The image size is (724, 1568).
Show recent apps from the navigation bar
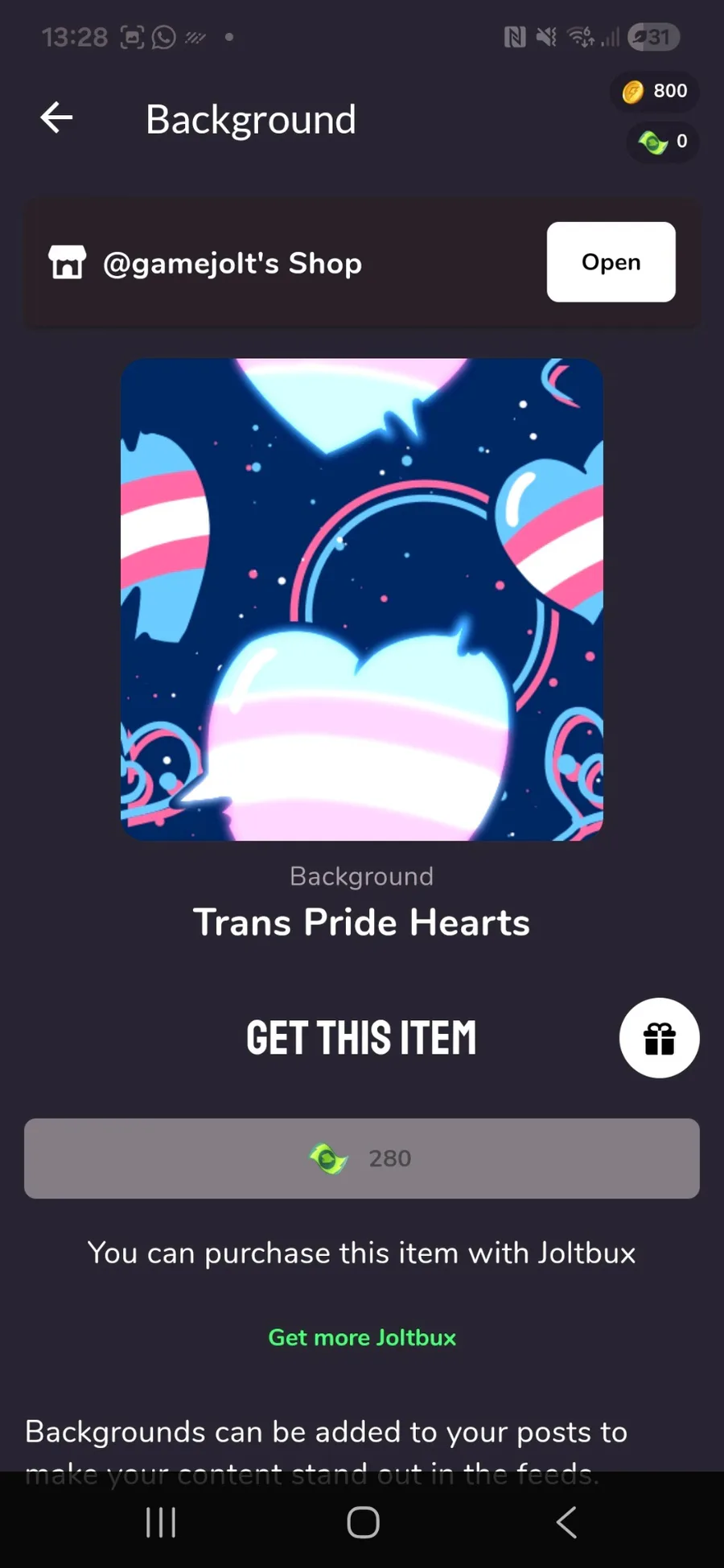tap(161, 1522)
